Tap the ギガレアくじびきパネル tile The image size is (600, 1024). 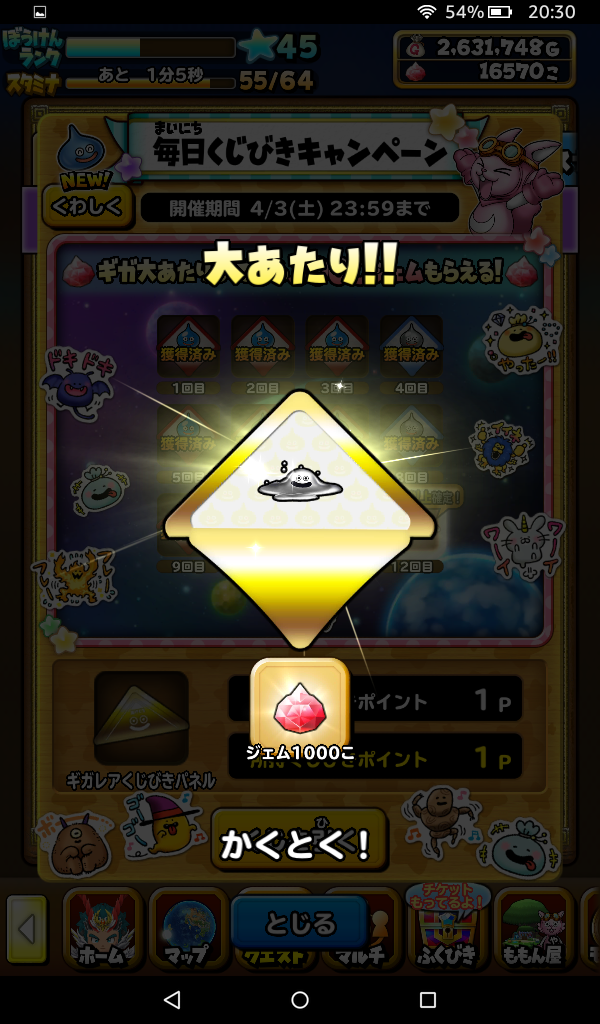click(140, 718)
